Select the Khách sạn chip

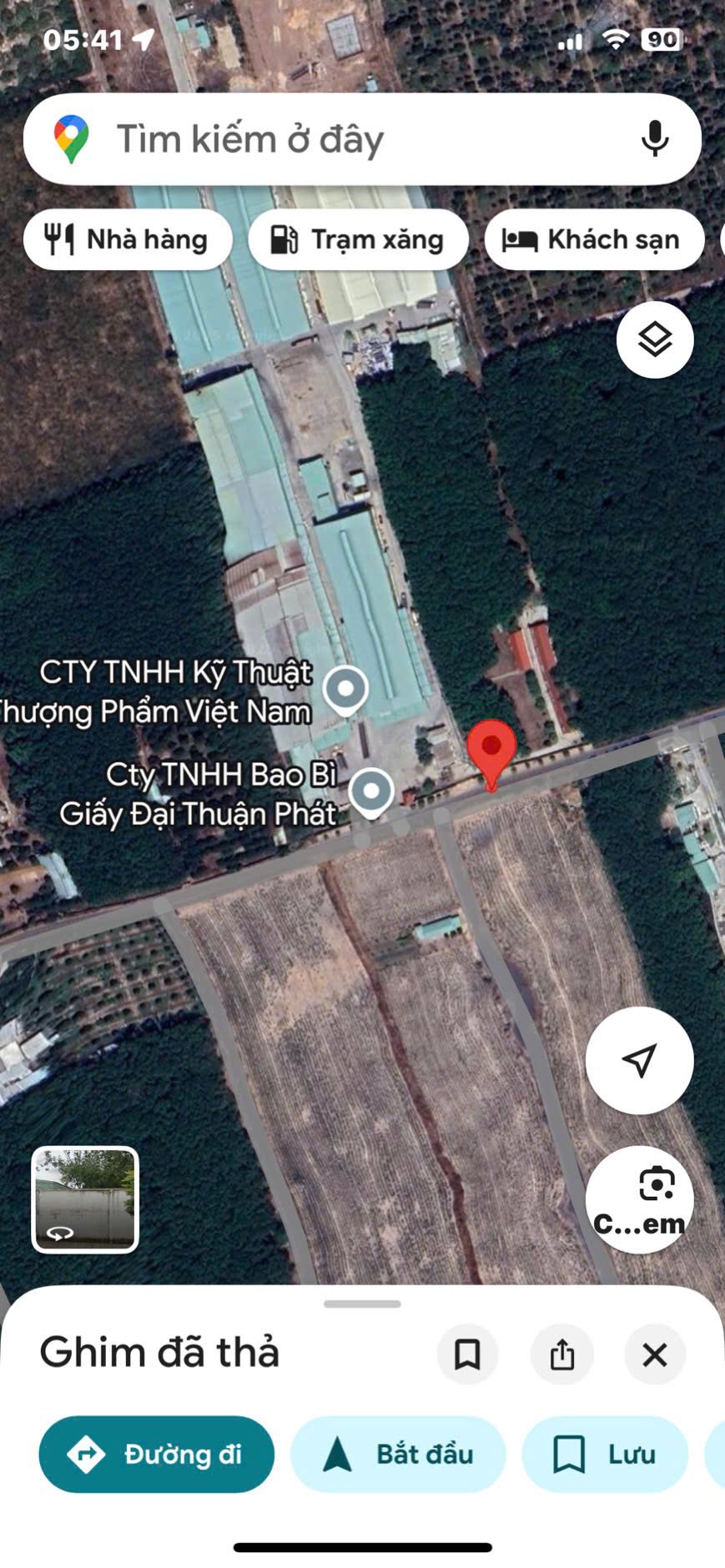pos(593,239)
